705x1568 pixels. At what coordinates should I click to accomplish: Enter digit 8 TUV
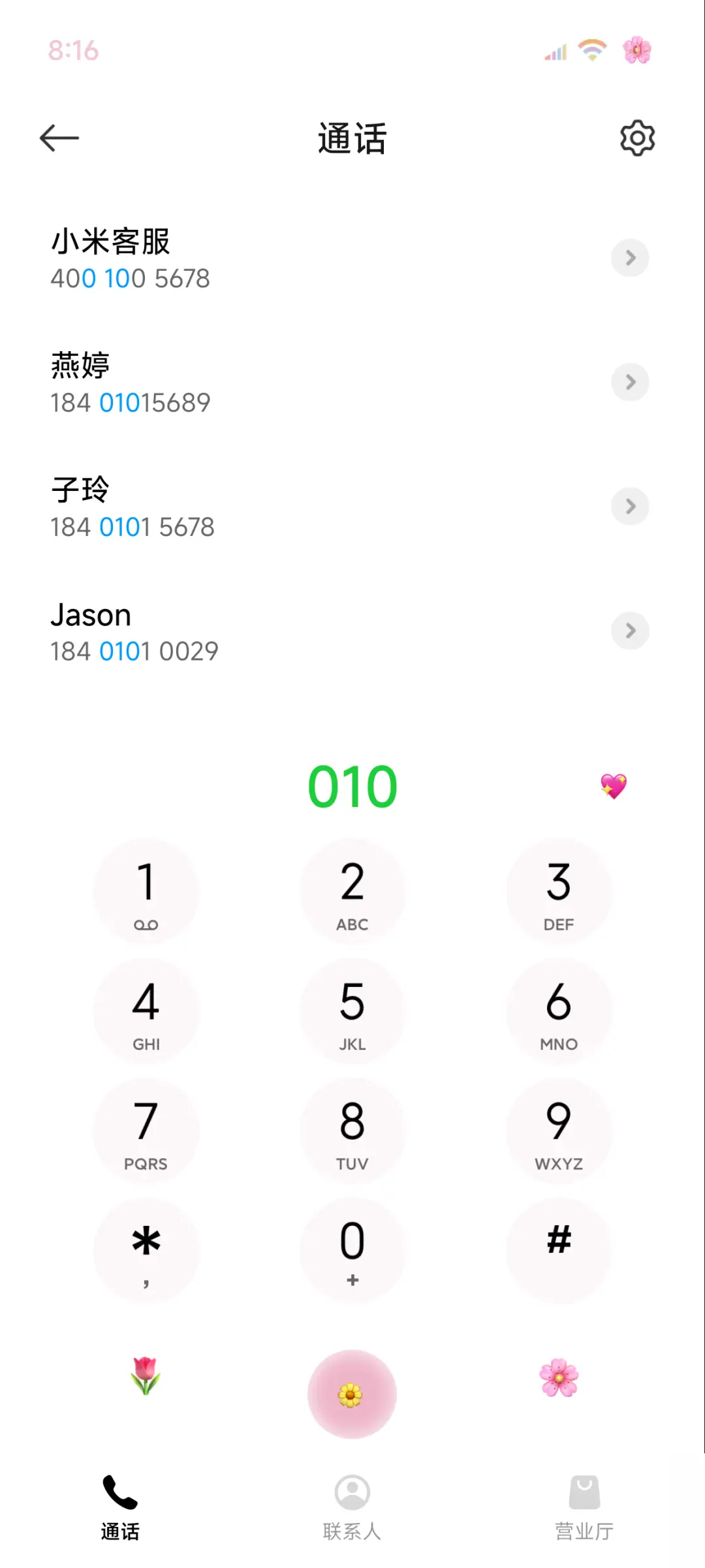[352, 1131]
